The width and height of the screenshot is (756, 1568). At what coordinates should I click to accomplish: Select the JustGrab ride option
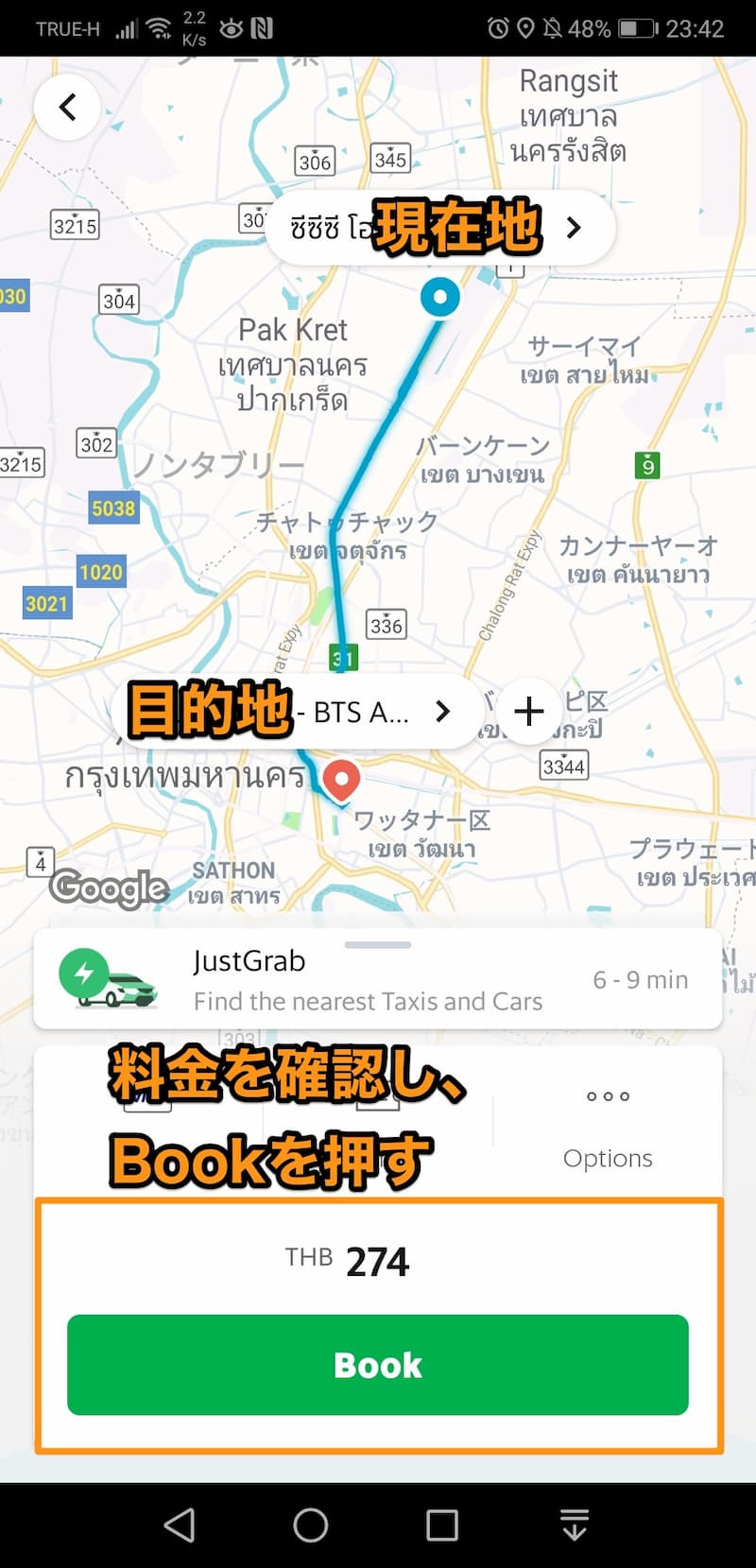click(x=378, y=979)
